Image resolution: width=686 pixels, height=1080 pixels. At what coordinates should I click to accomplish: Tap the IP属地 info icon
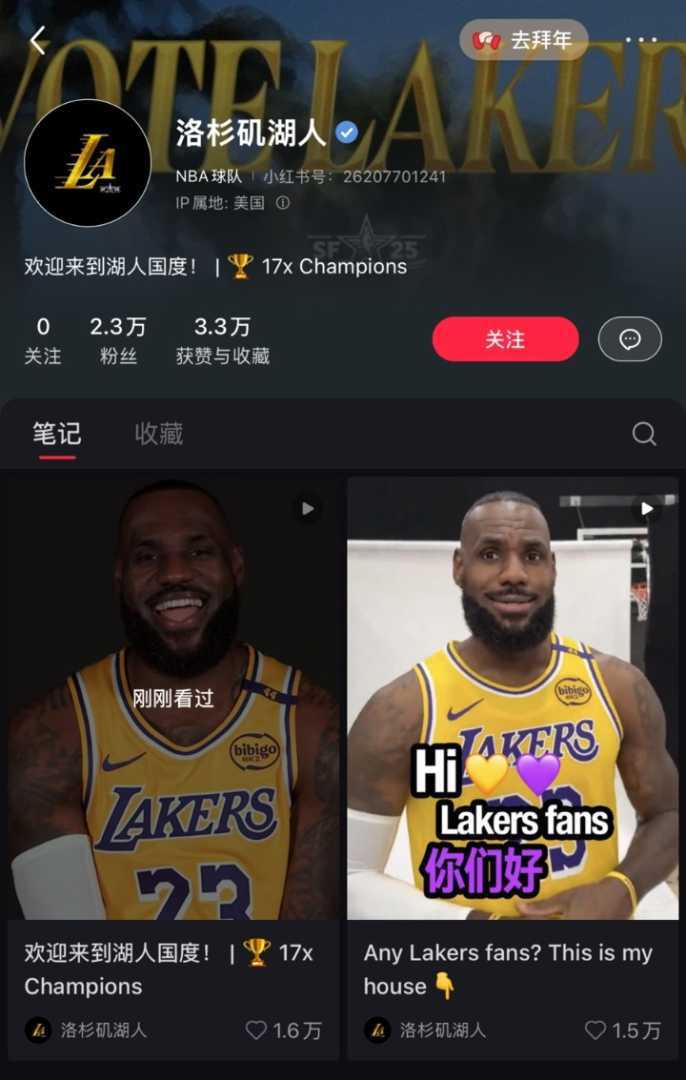tap(283, 203)
